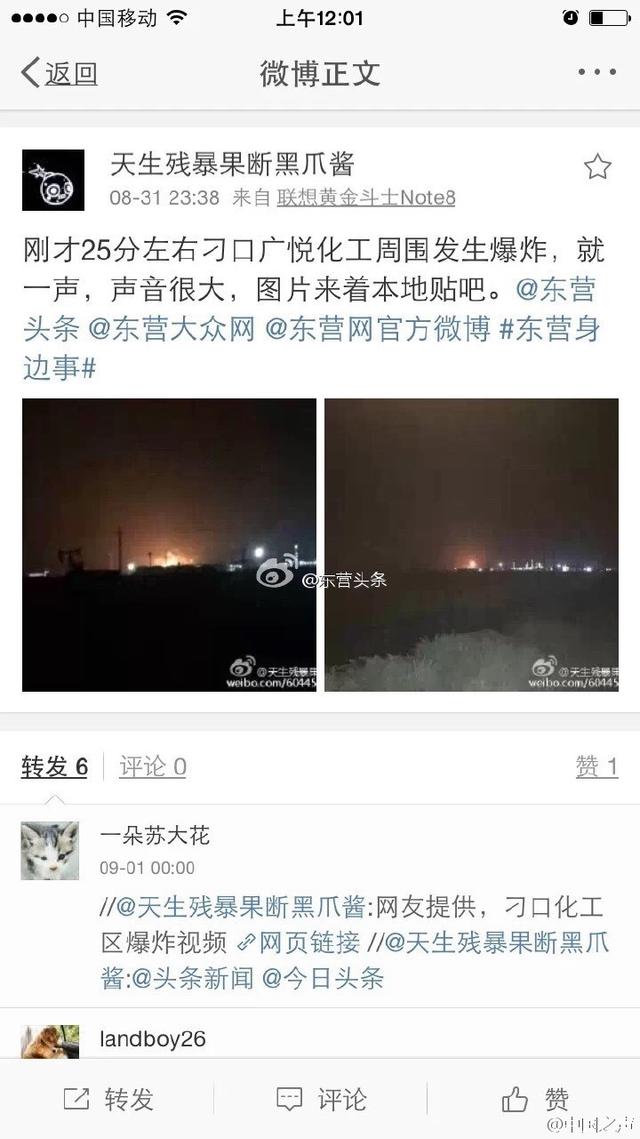Go back using the 返回 button
Screen dimensions: 640x1139
tap(60, 73)
